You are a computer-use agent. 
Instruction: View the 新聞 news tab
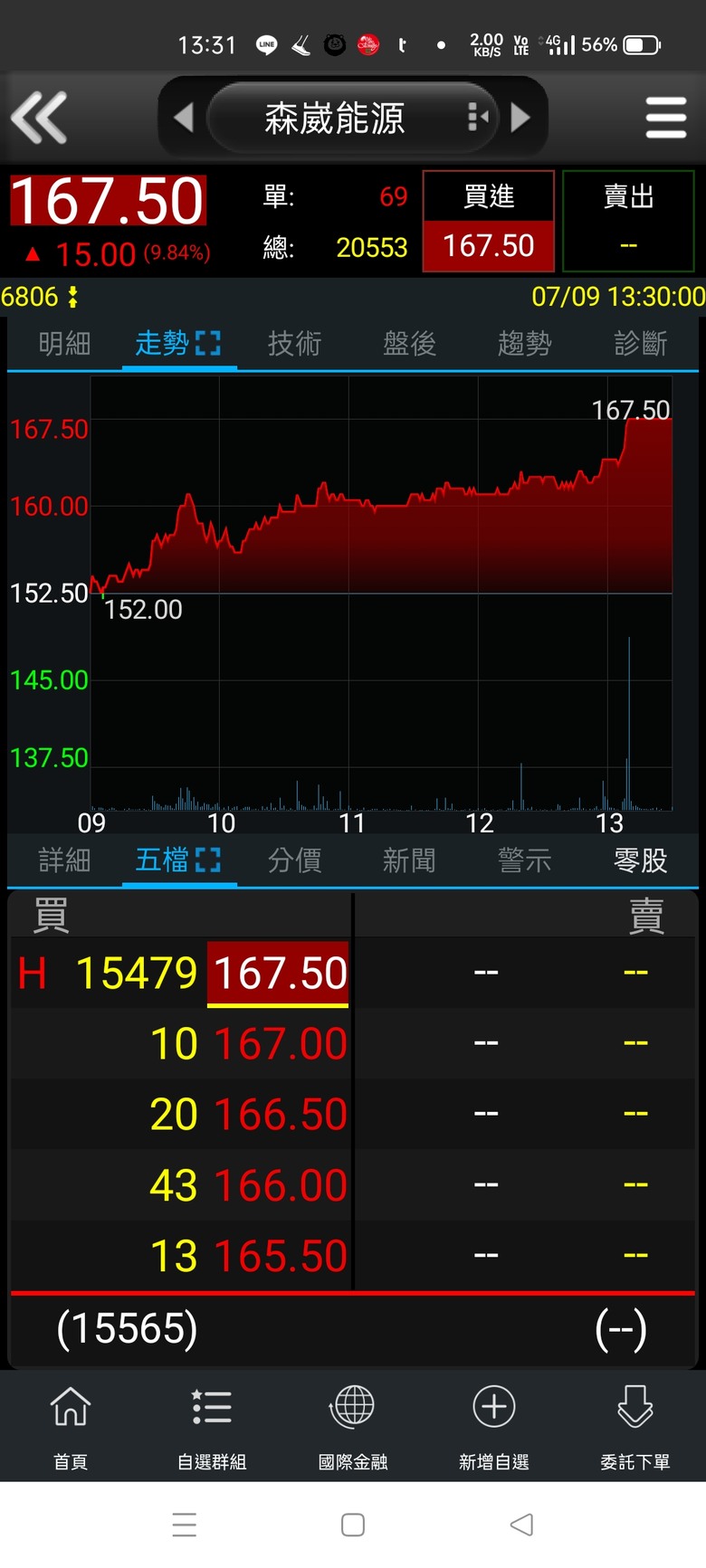(x=409, y=860)
